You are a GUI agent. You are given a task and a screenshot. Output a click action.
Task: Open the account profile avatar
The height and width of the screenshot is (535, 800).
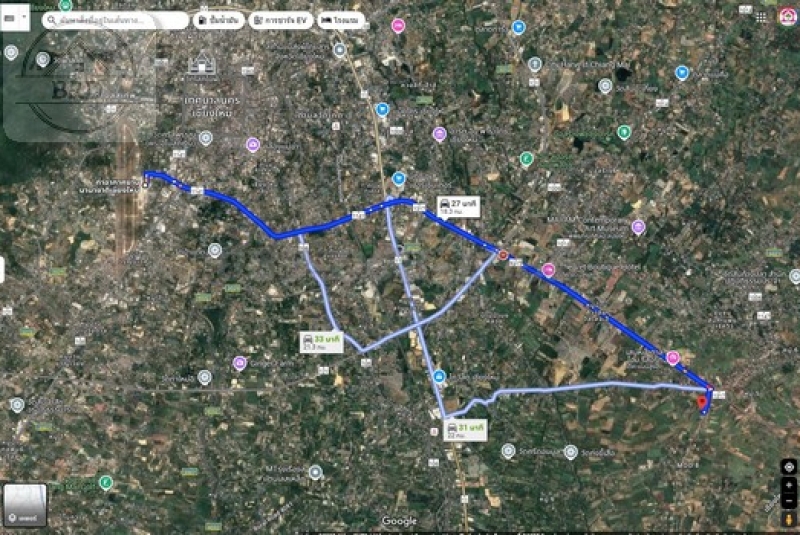click(x=787, y=16)
